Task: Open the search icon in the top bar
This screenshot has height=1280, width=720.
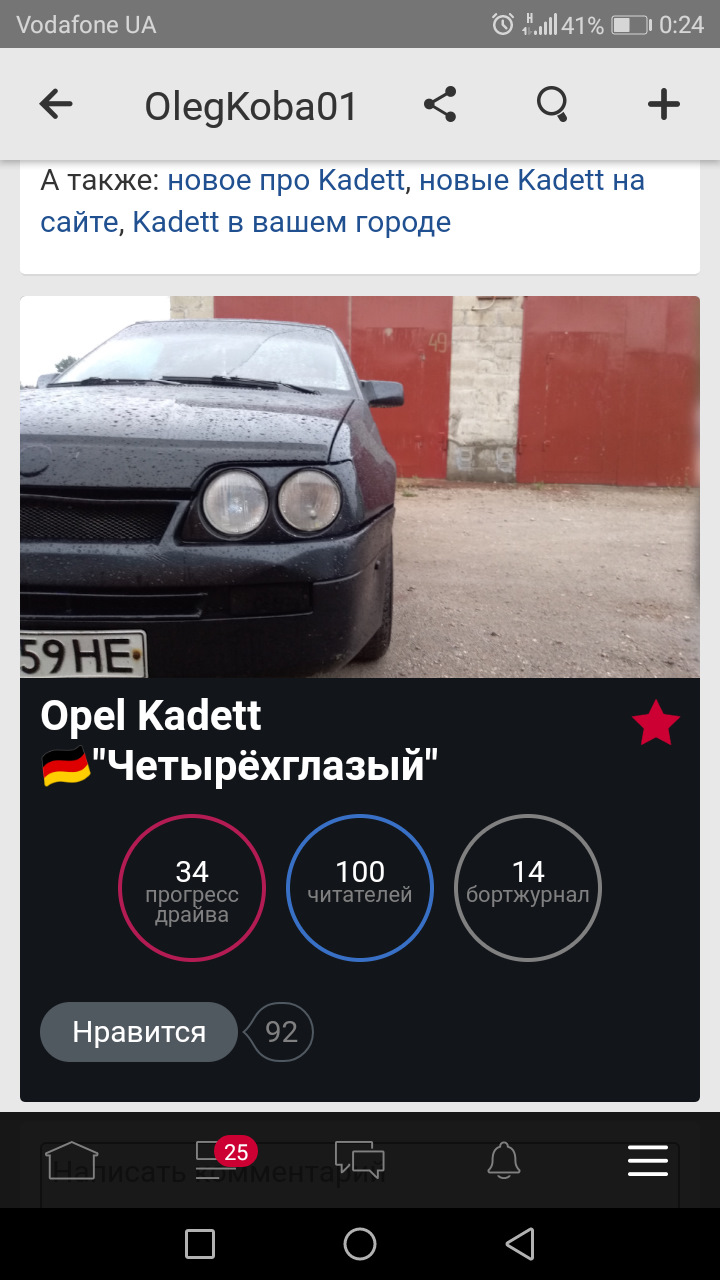Action: coord(552,105)
